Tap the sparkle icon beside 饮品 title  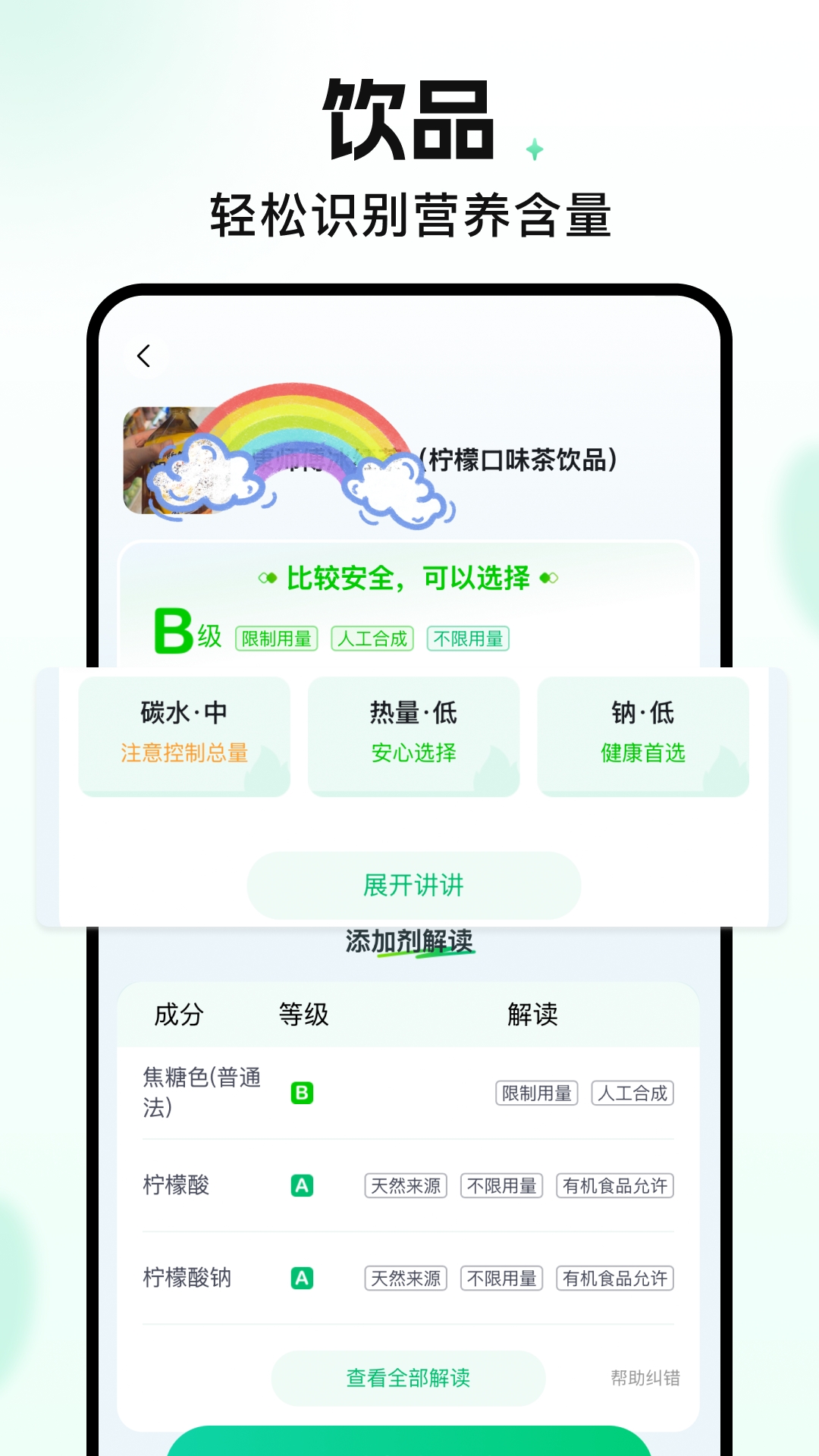[535, 151]
